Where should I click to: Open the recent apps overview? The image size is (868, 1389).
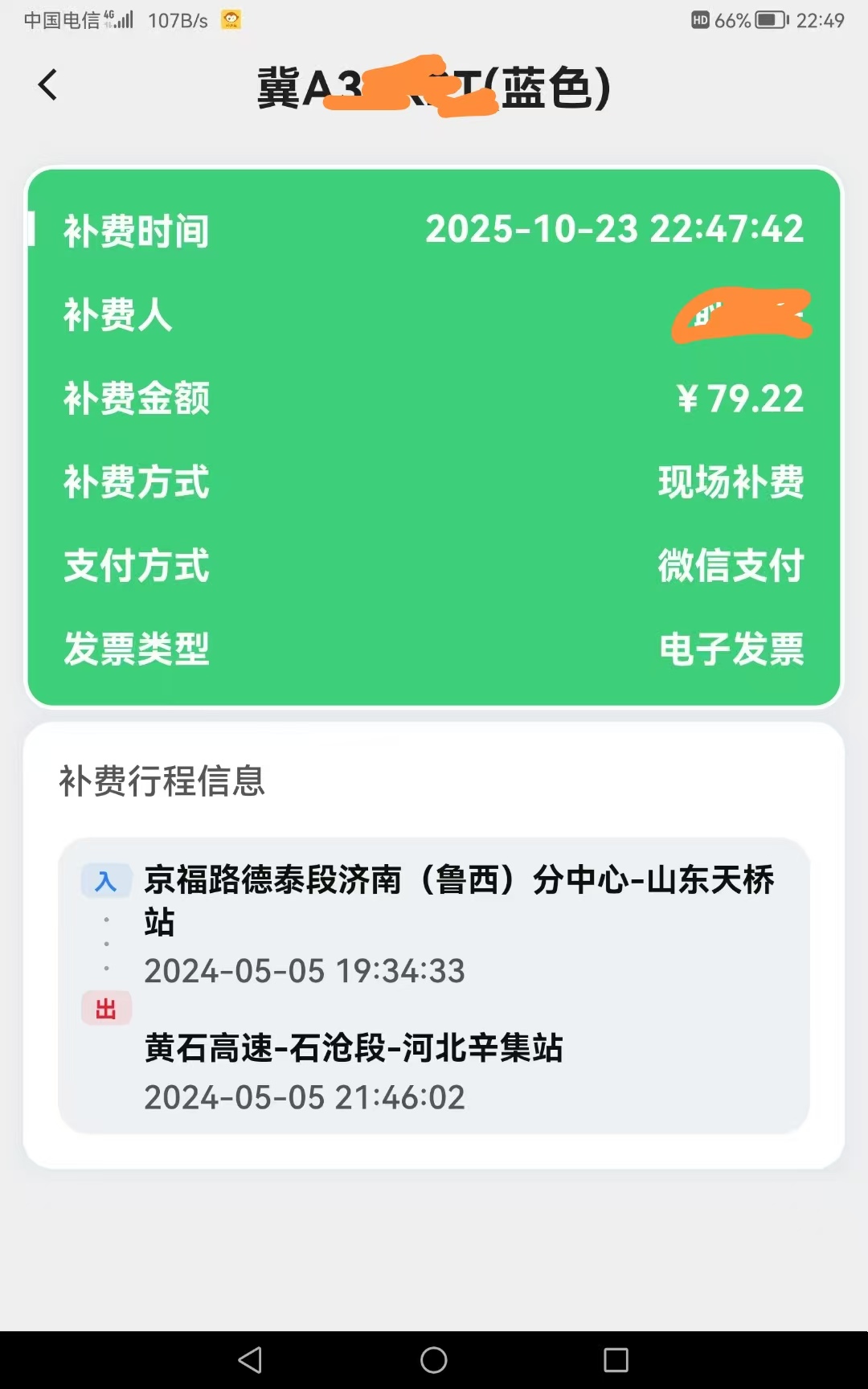(x=616, y=1360)
